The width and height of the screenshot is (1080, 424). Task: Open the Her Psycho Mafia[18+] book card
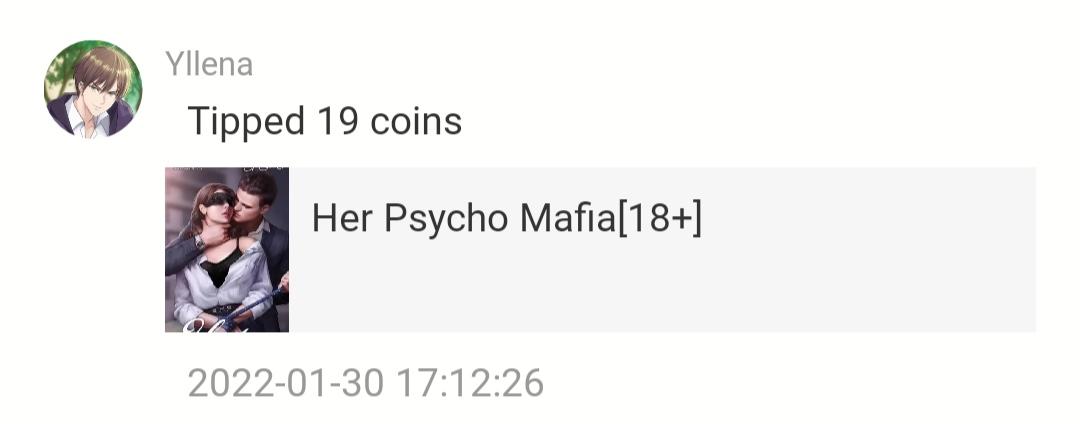point(600,249)
